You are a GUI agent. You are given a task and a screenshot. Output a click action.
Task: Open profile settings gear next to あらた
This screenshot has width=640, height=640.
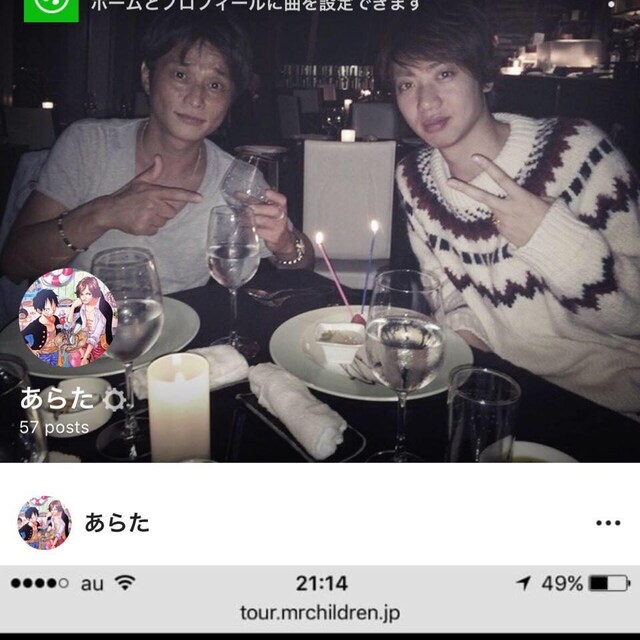(x=114, y=400)
